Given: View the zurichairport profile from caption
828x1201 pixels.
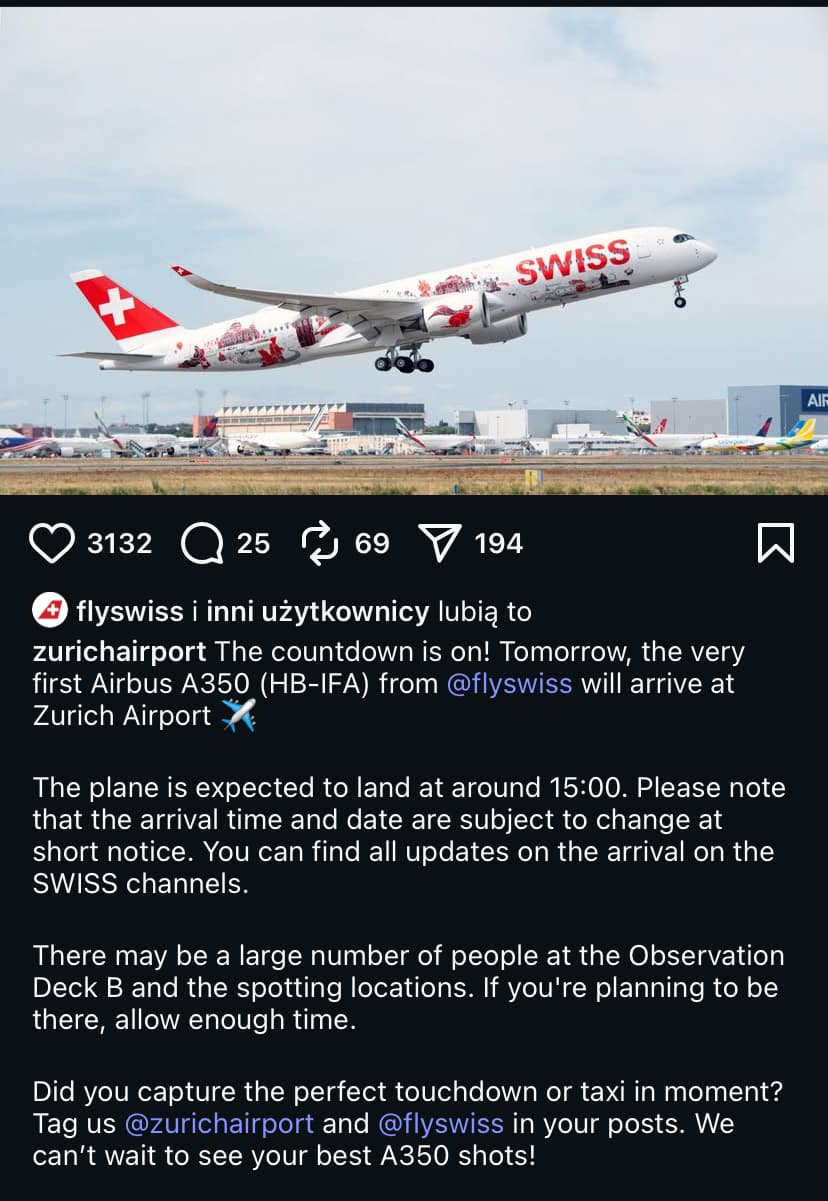Looking at the screenshot, I should tap(119, 652).
